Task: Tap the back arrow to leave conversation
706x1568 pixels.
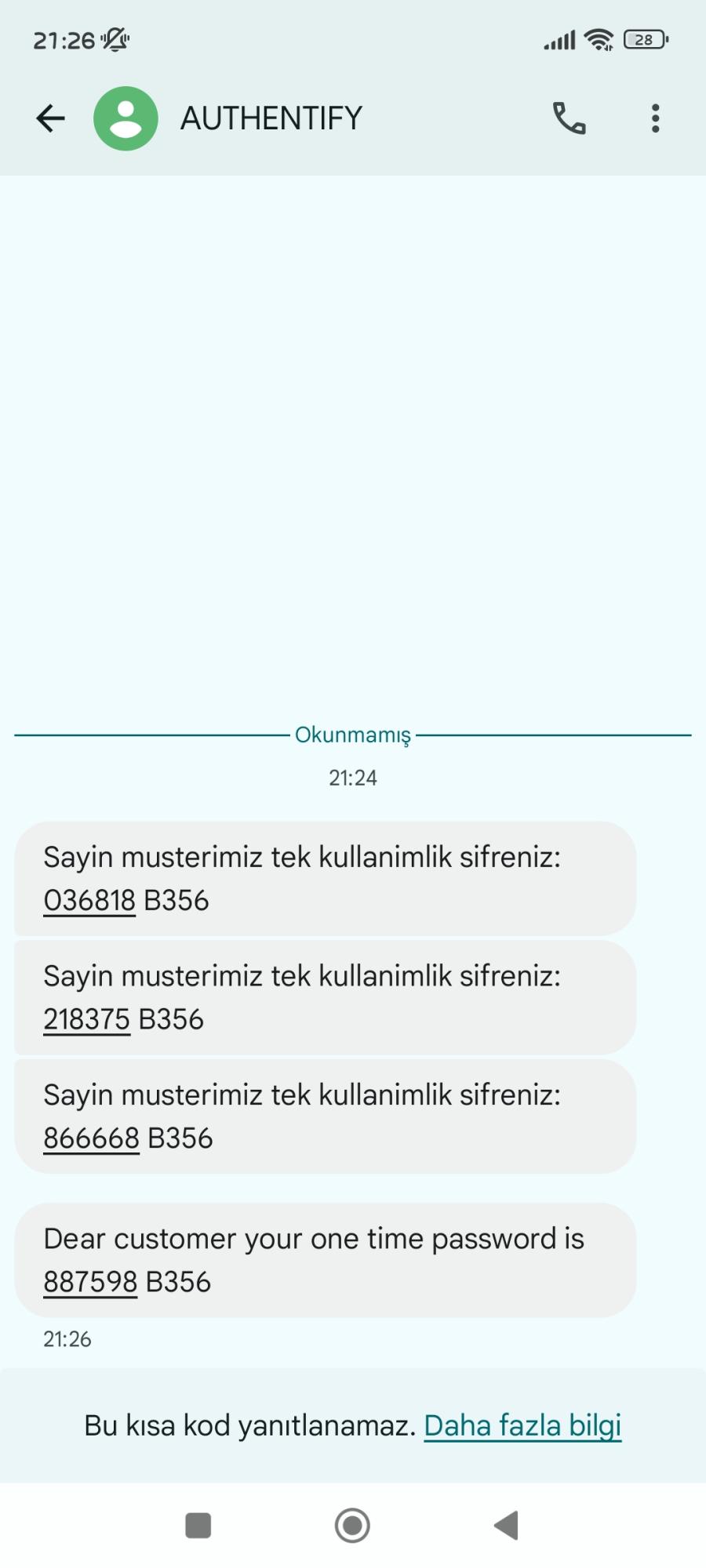Action: tap(49, 118)
